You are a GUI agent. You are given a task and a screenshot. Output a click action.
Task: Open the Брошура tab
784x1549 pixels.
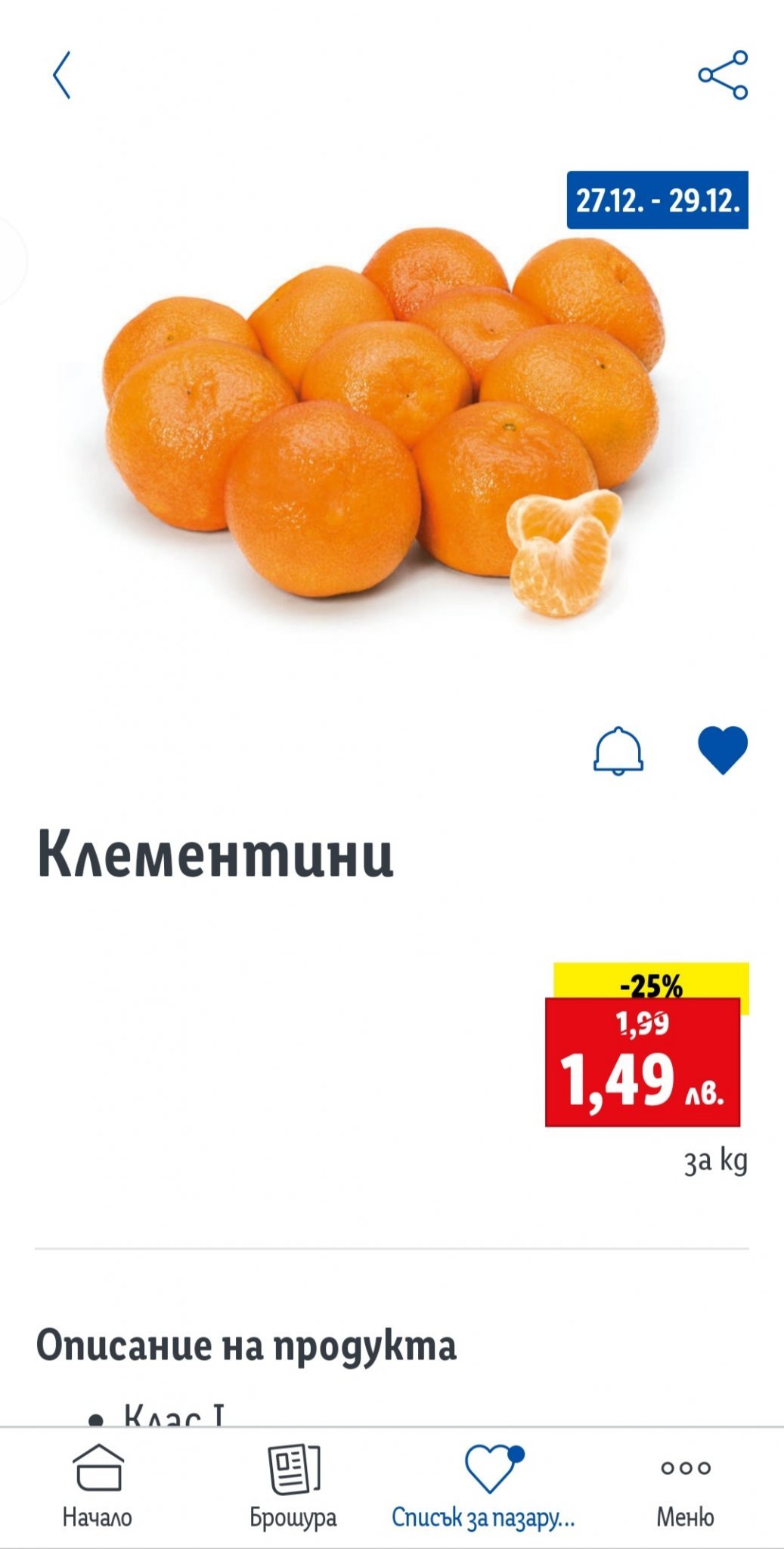(293, 1485)
